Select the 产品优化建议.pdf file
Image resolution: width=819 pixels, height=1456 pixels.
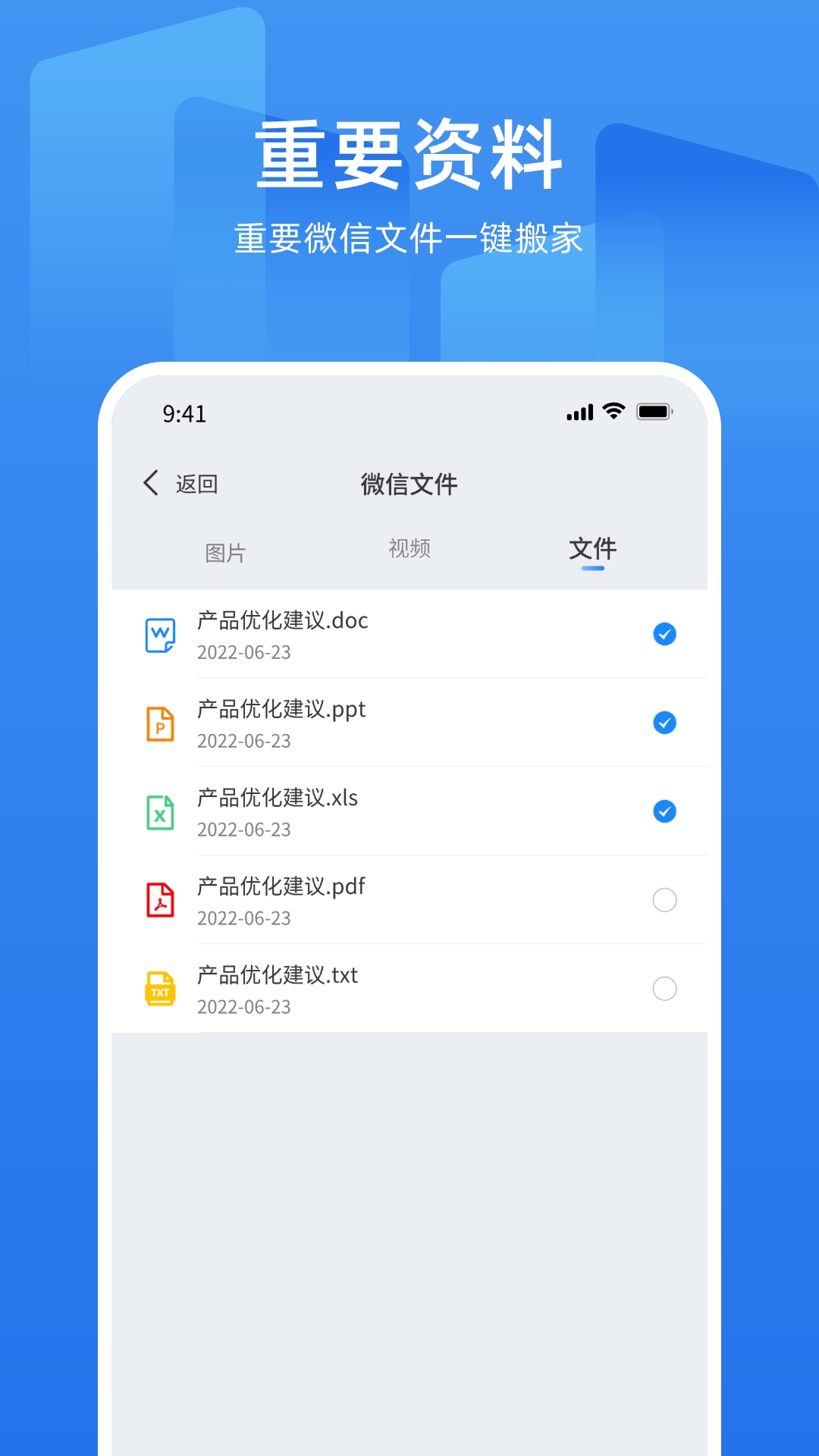pos(664,899)
